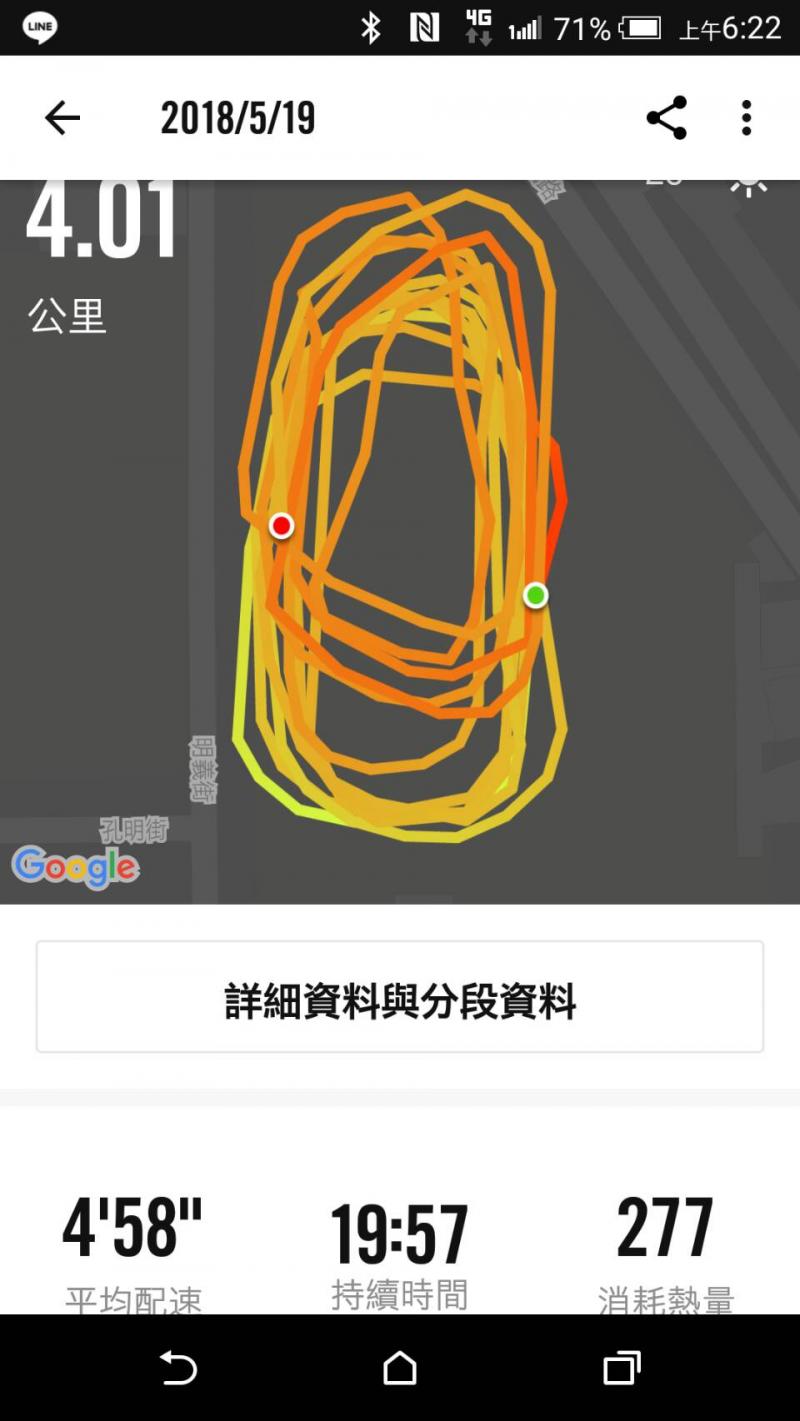The image size is (800, 1421).
Task: Share this 2018/5/19 run
Action: coord(667,118)
